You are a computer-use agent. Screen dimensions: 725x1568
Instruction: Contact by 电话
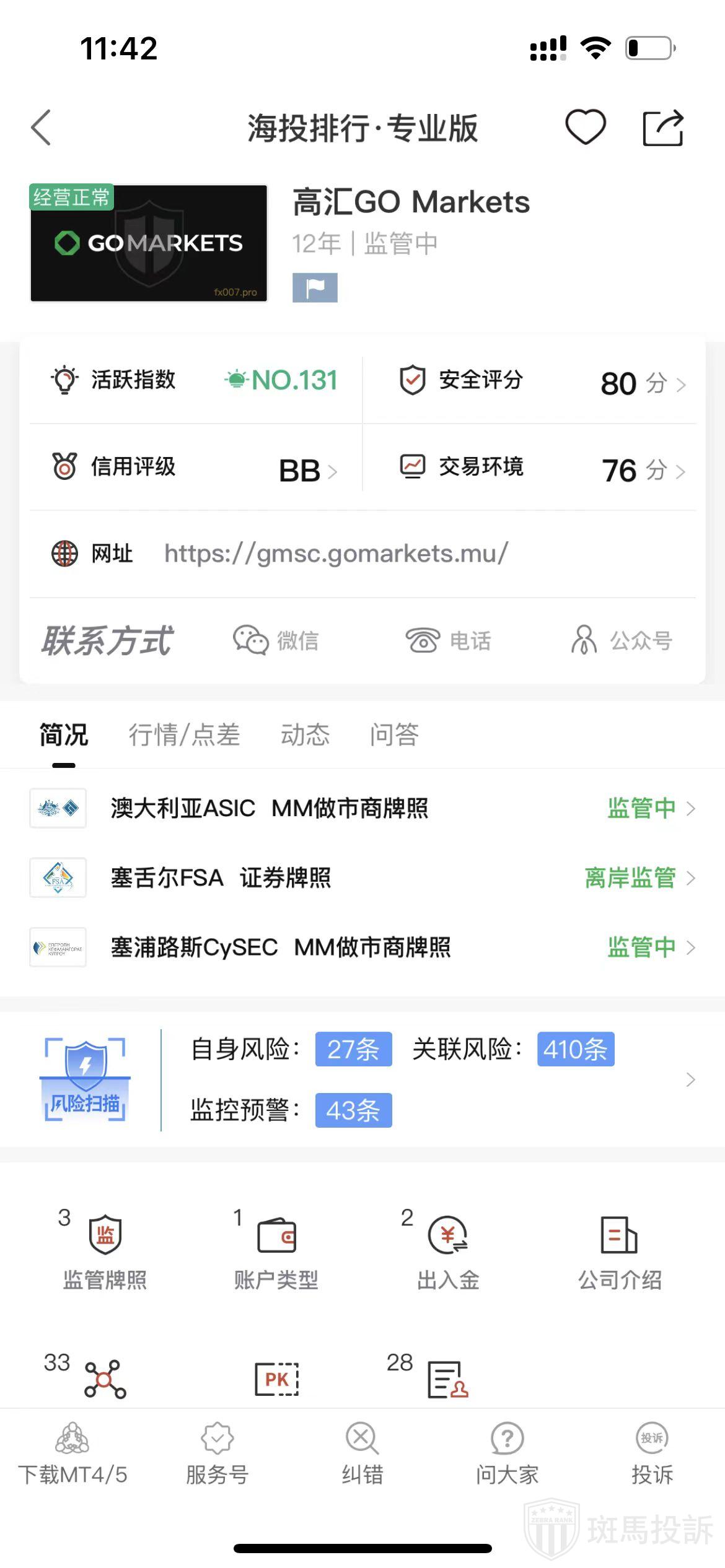pos(449,640)
